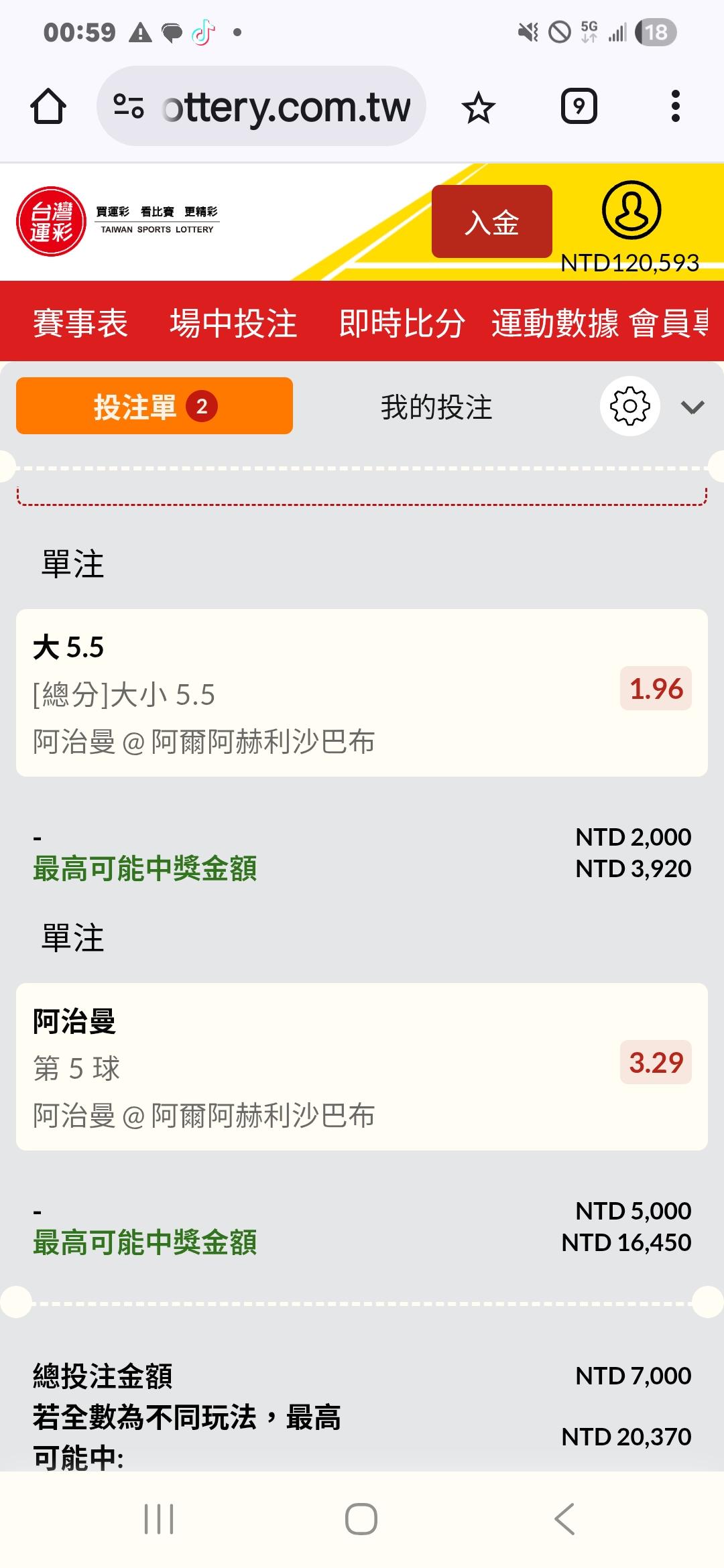Go back using the system back button

(564, 1518)
